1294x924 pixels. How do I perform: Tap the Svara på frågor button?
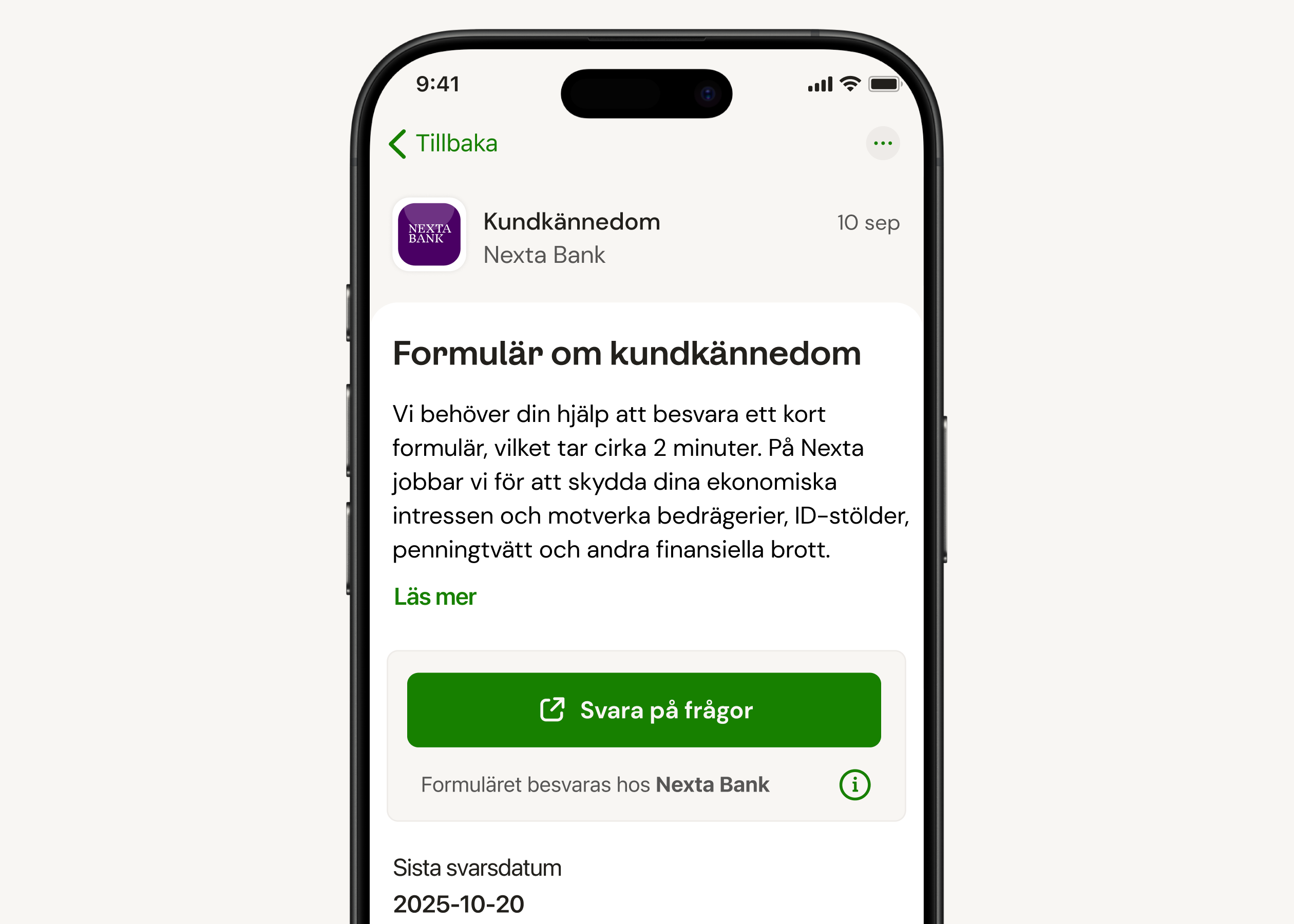[643, 710]
